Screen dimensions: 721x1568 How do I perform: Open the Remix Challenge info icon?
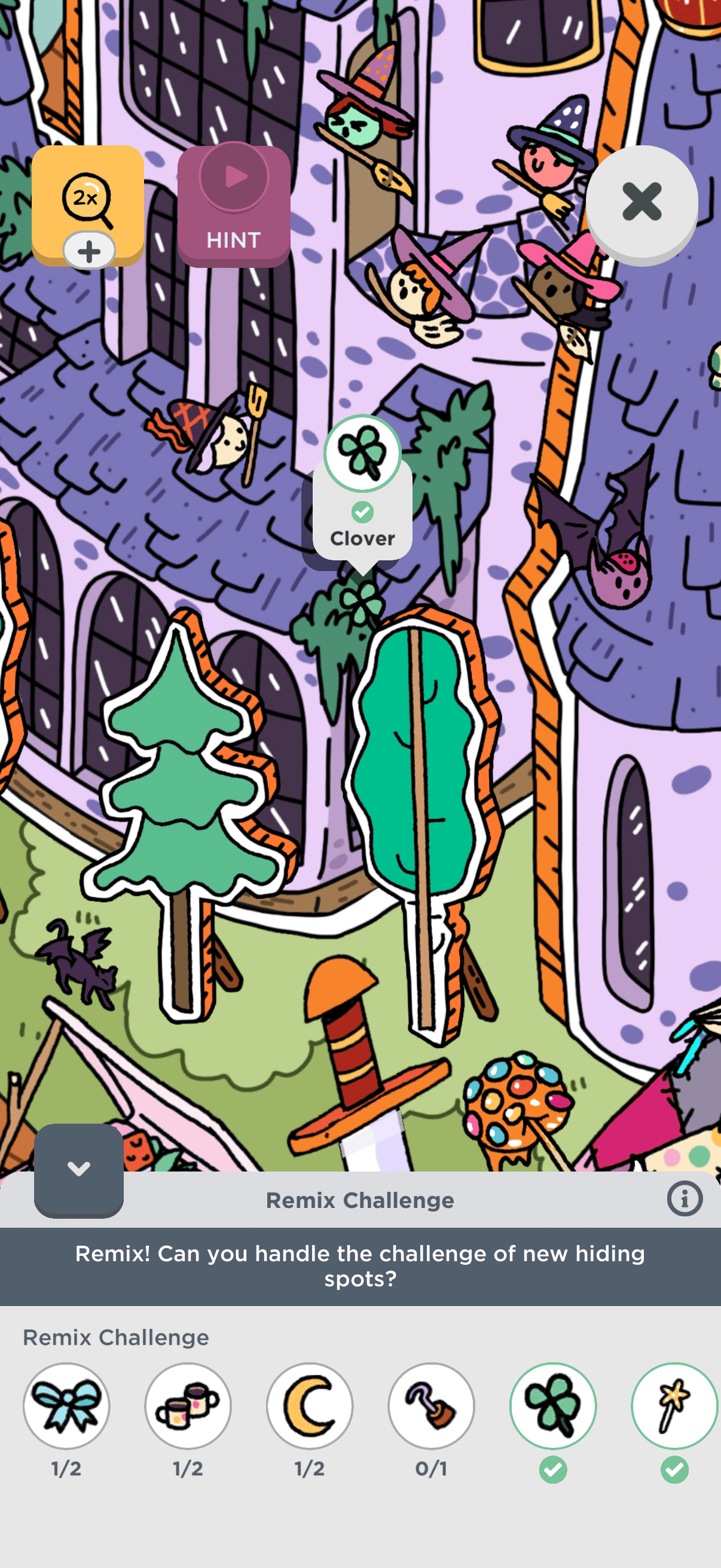[x=685, y=1199]
